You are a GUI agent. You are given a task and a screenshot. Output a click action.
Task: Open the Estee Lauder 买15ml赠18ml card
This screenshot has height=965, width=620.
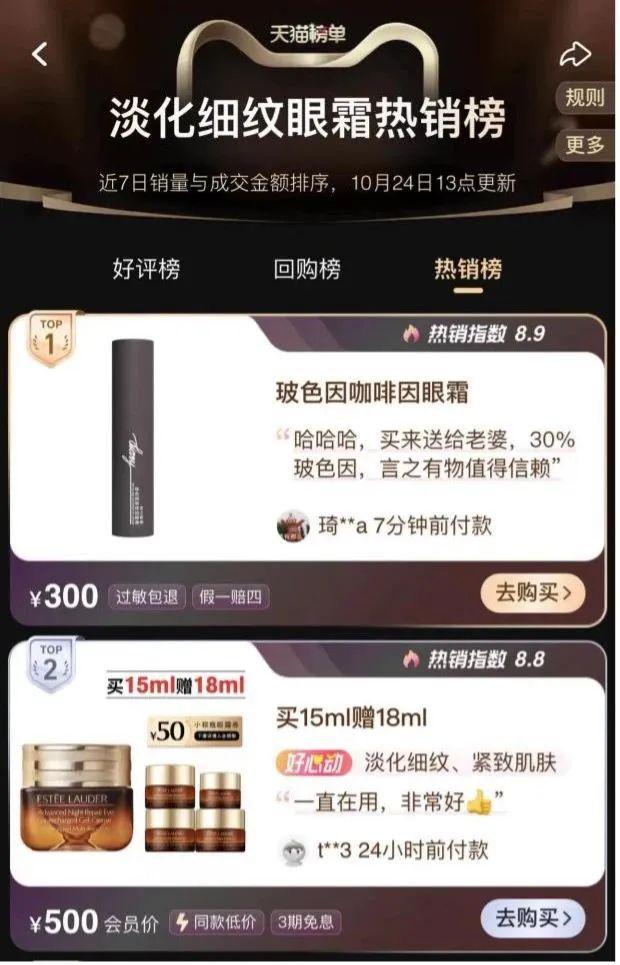point(351,717)
